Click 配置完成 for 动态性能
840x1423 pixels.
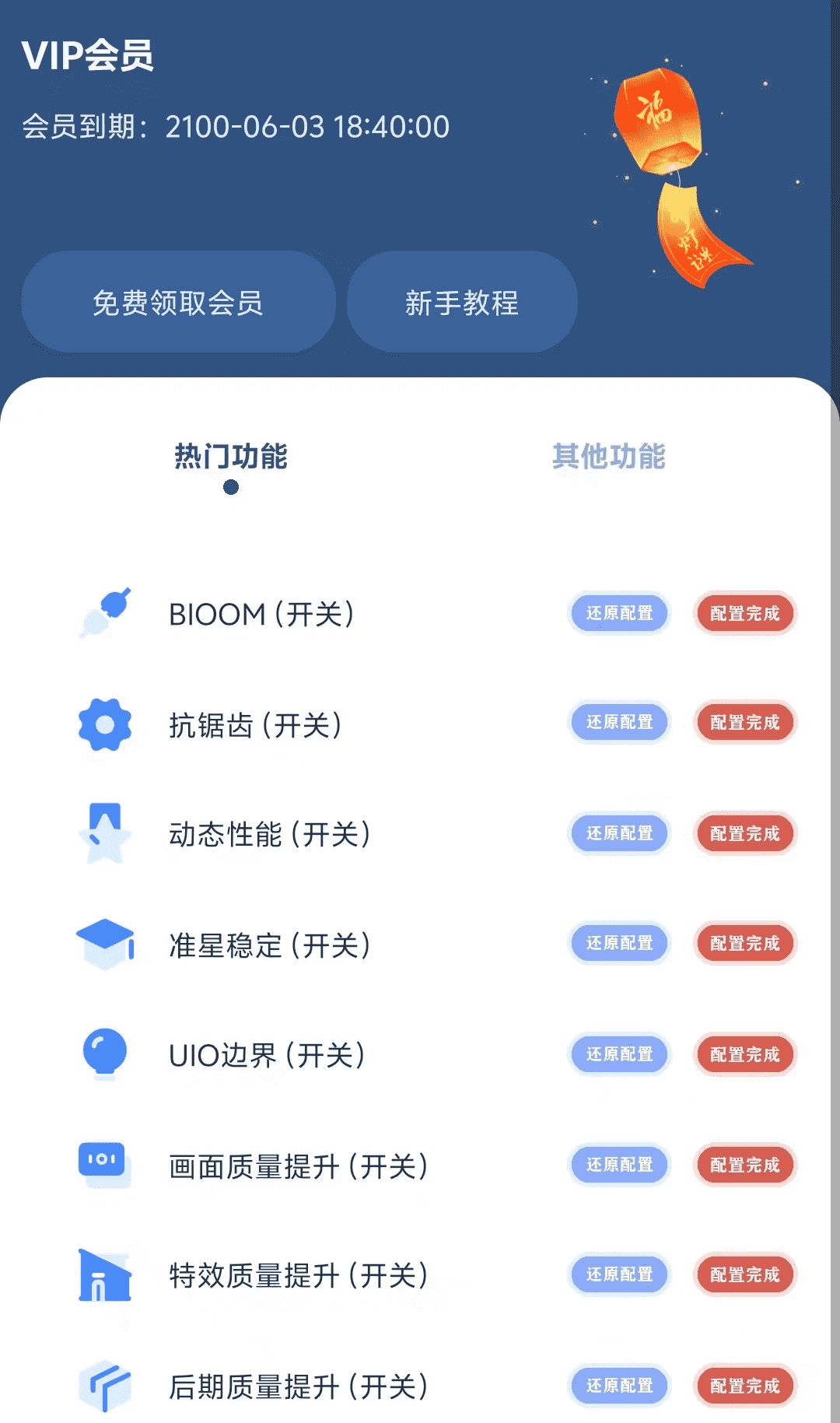(x=744, y=833)
